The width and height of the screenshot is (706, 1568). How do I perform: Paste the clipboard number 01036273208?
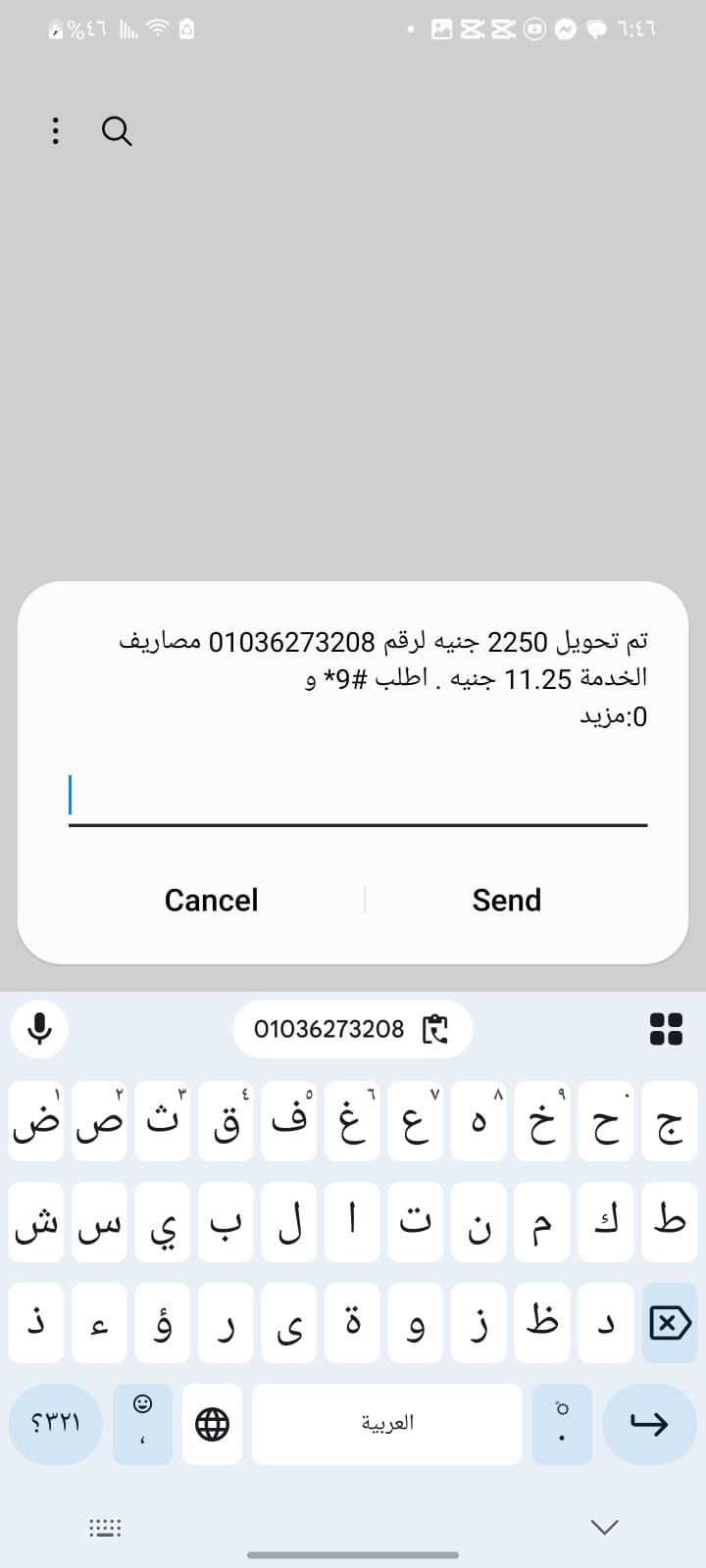[351, 1029]
